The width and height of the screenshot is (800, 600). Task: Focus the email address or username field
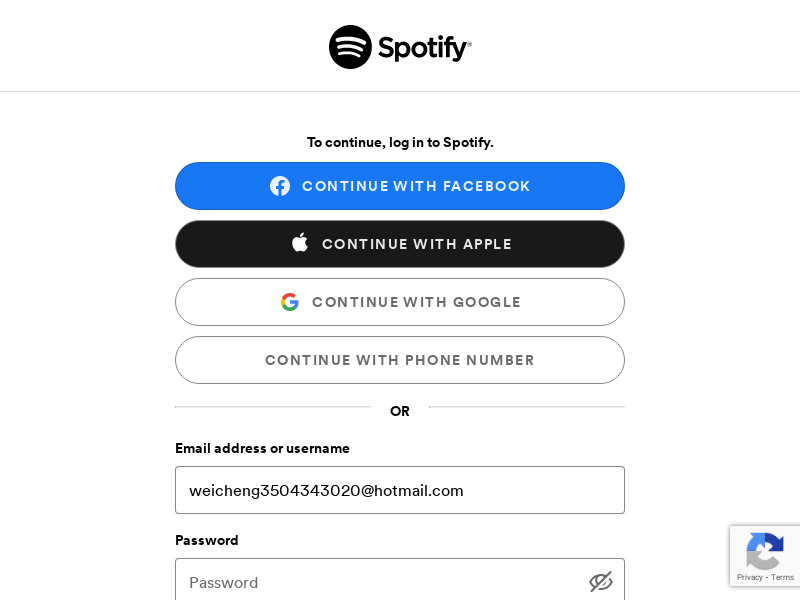tap(400, 490)
